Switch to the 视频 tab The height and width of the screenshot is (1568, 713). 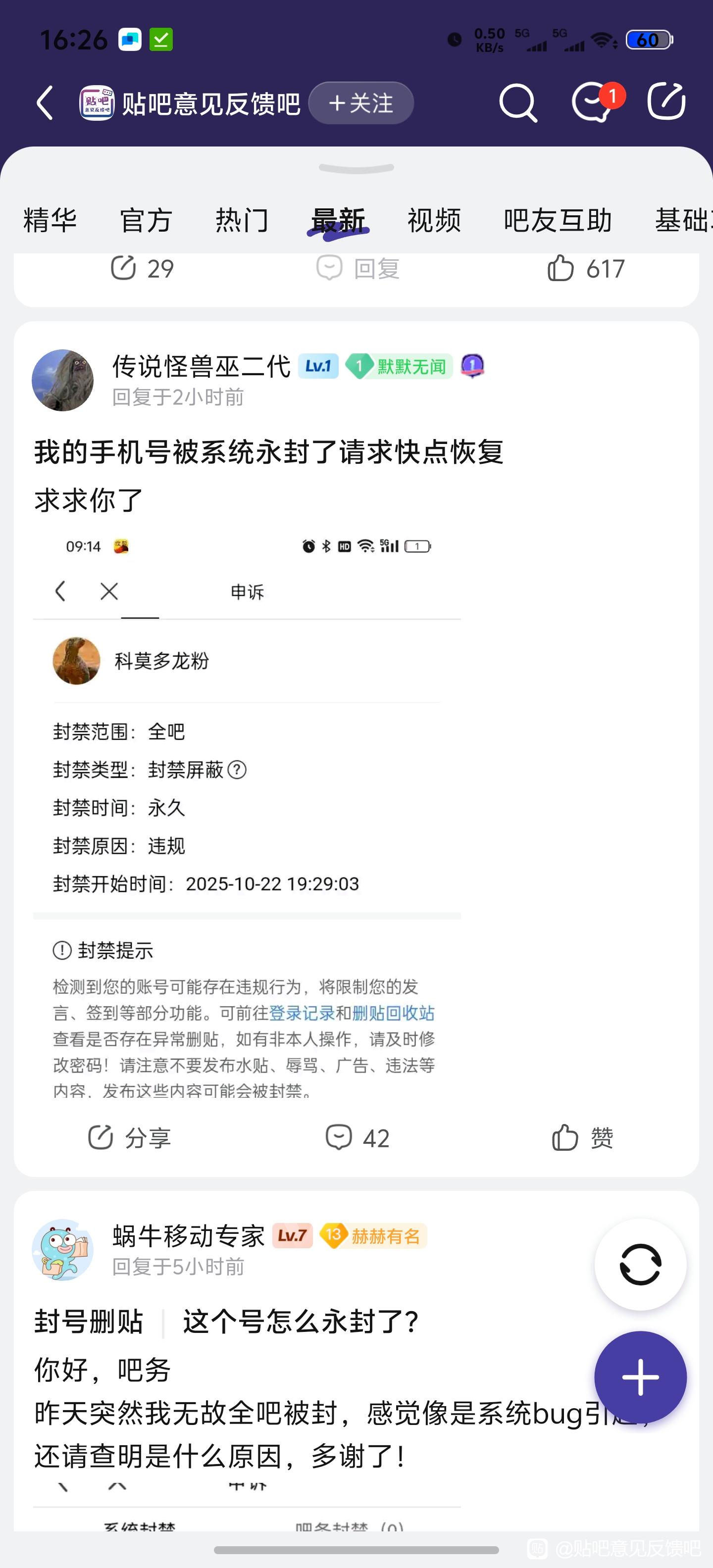pyautogui.click(x=434, y=220)
